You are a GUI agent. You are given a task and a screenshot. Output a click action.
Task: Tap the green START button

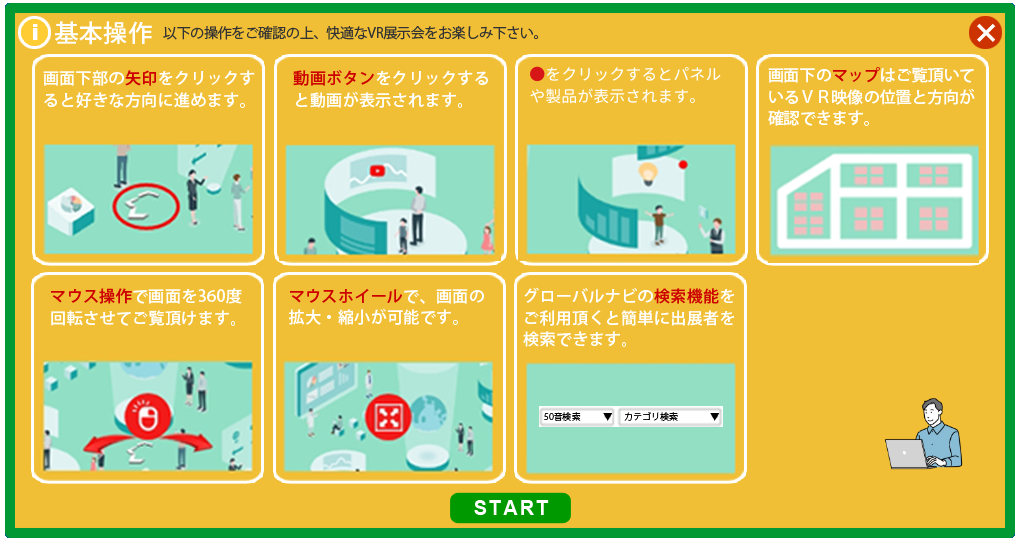pos(510,507)
